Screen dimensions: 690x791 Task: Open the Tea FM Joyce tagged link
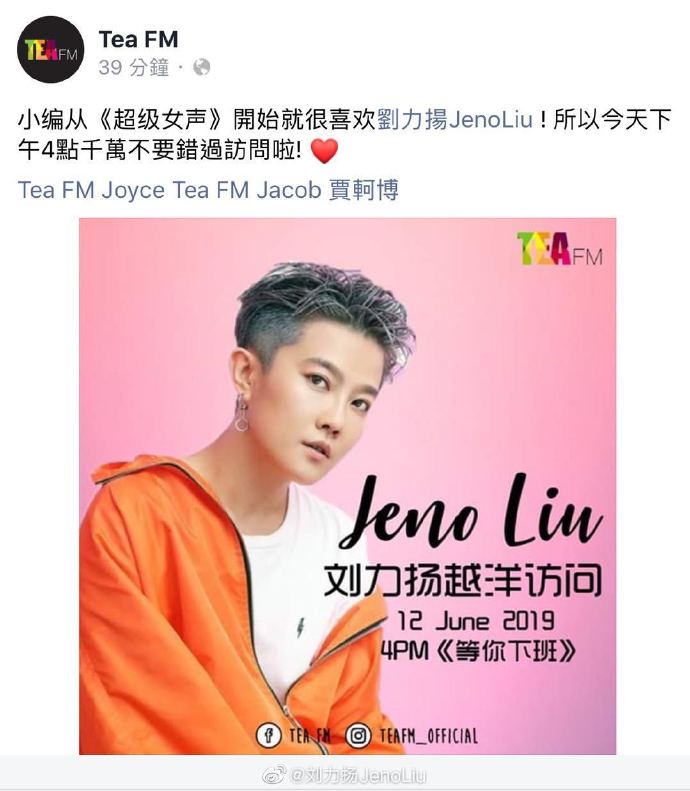pyautogui.click(x=91, y=190)
